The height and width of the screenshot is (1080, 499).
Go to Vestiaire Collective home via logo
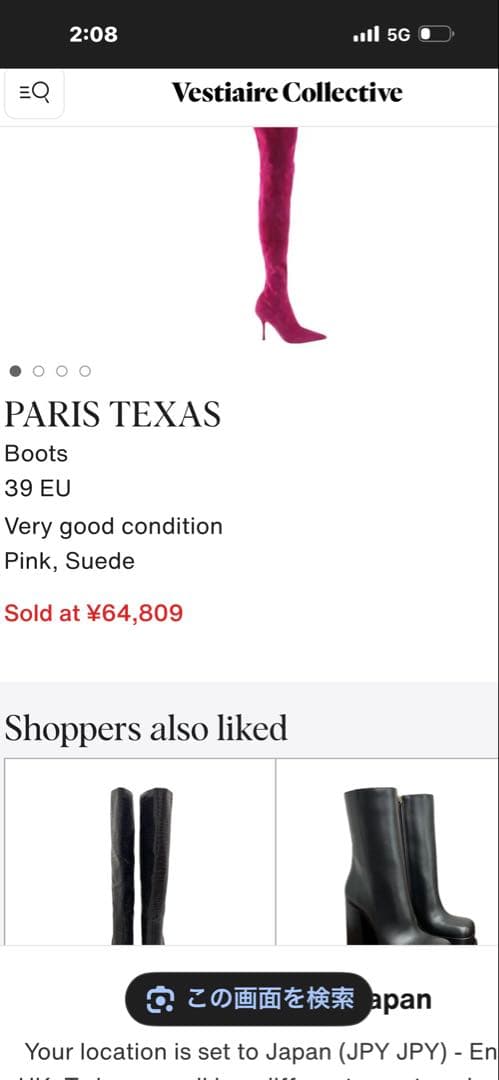point(287,92)
